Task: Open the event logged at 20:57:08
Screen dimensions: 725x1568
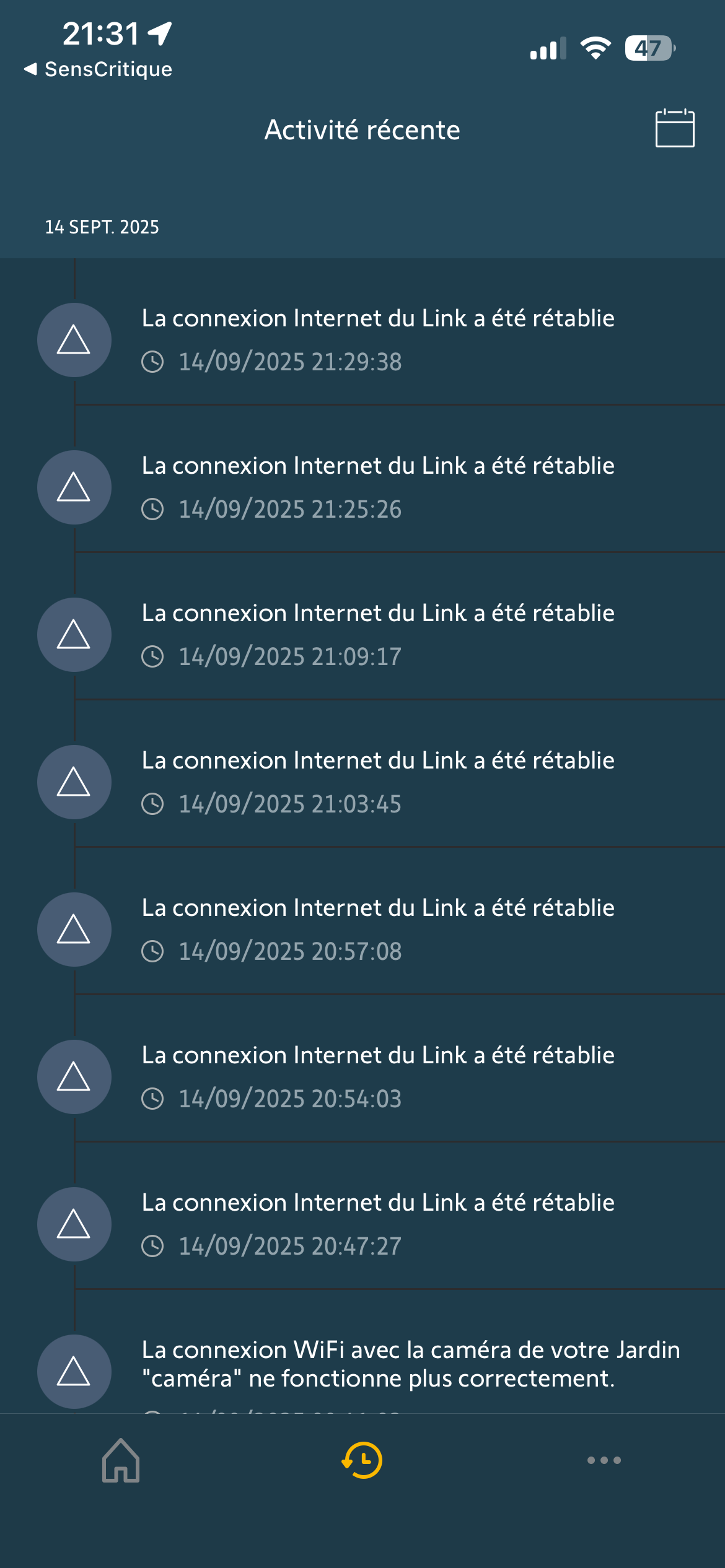Action: coord(378,929)
